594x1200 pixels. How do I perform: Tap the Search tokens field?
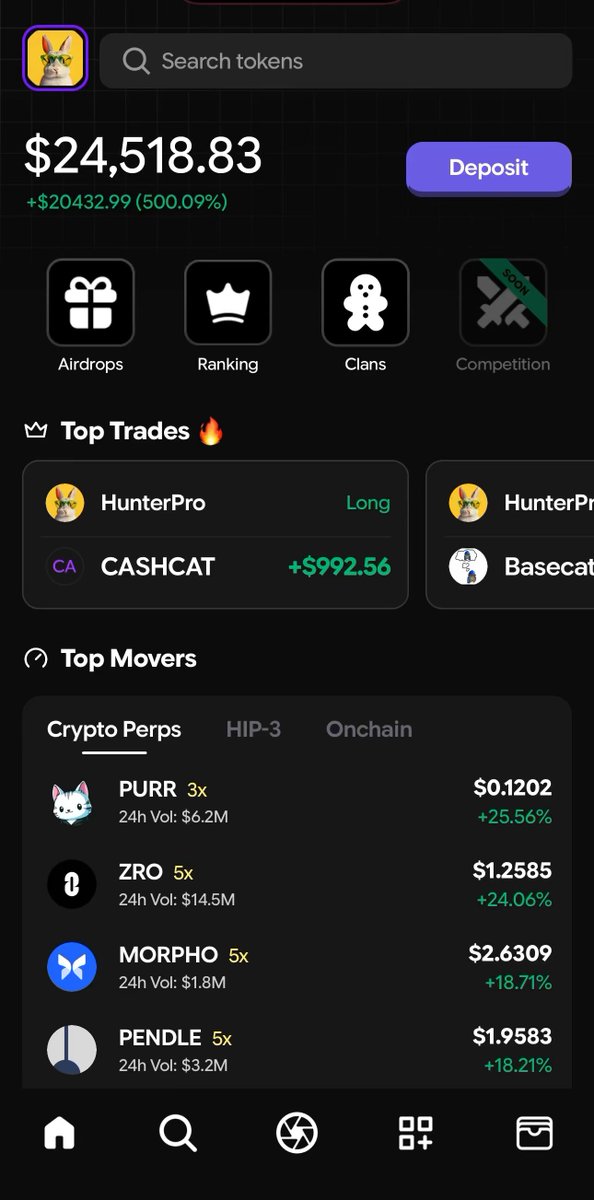point(336,61)
